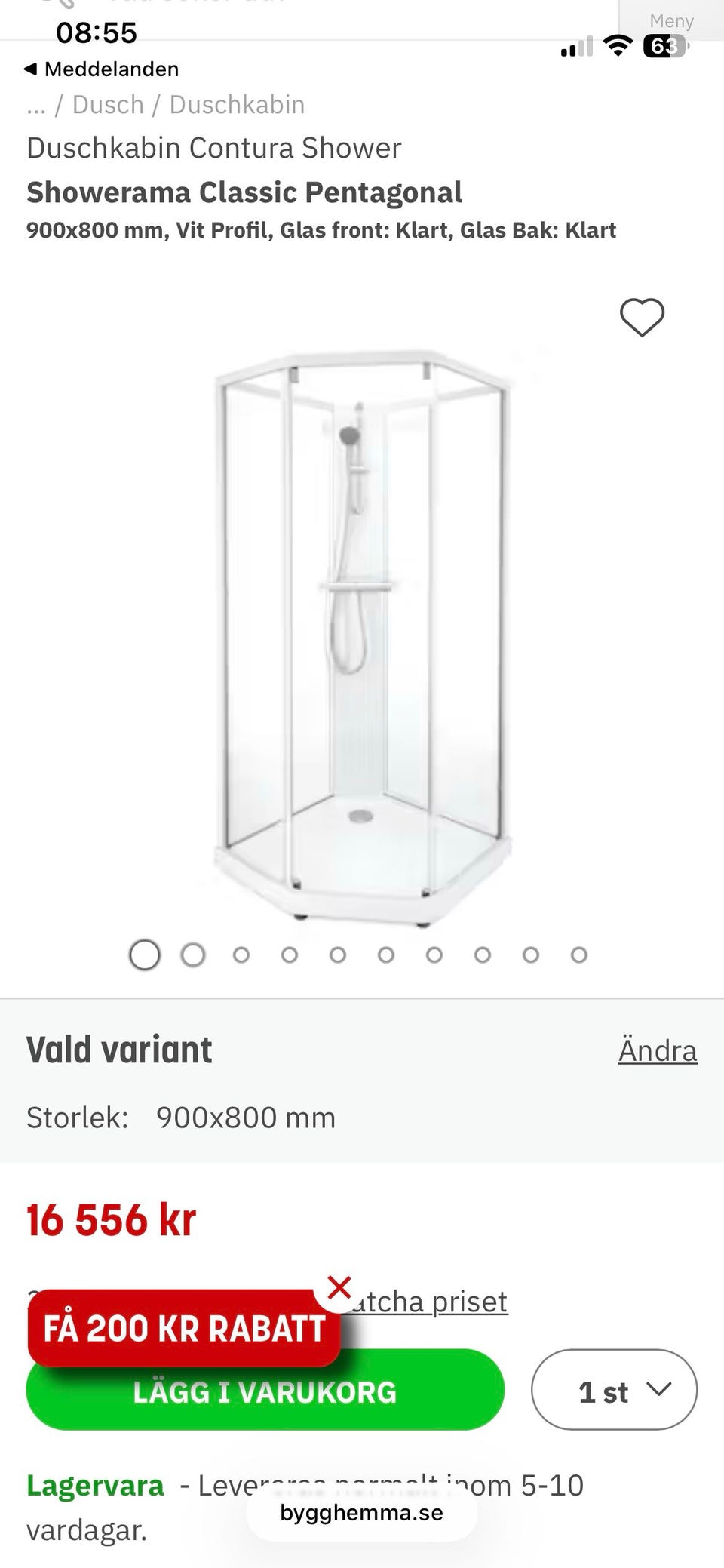Tap the Meddelanden back arrow
Viewport: 724px width, 1568px height.
(34, 68)
